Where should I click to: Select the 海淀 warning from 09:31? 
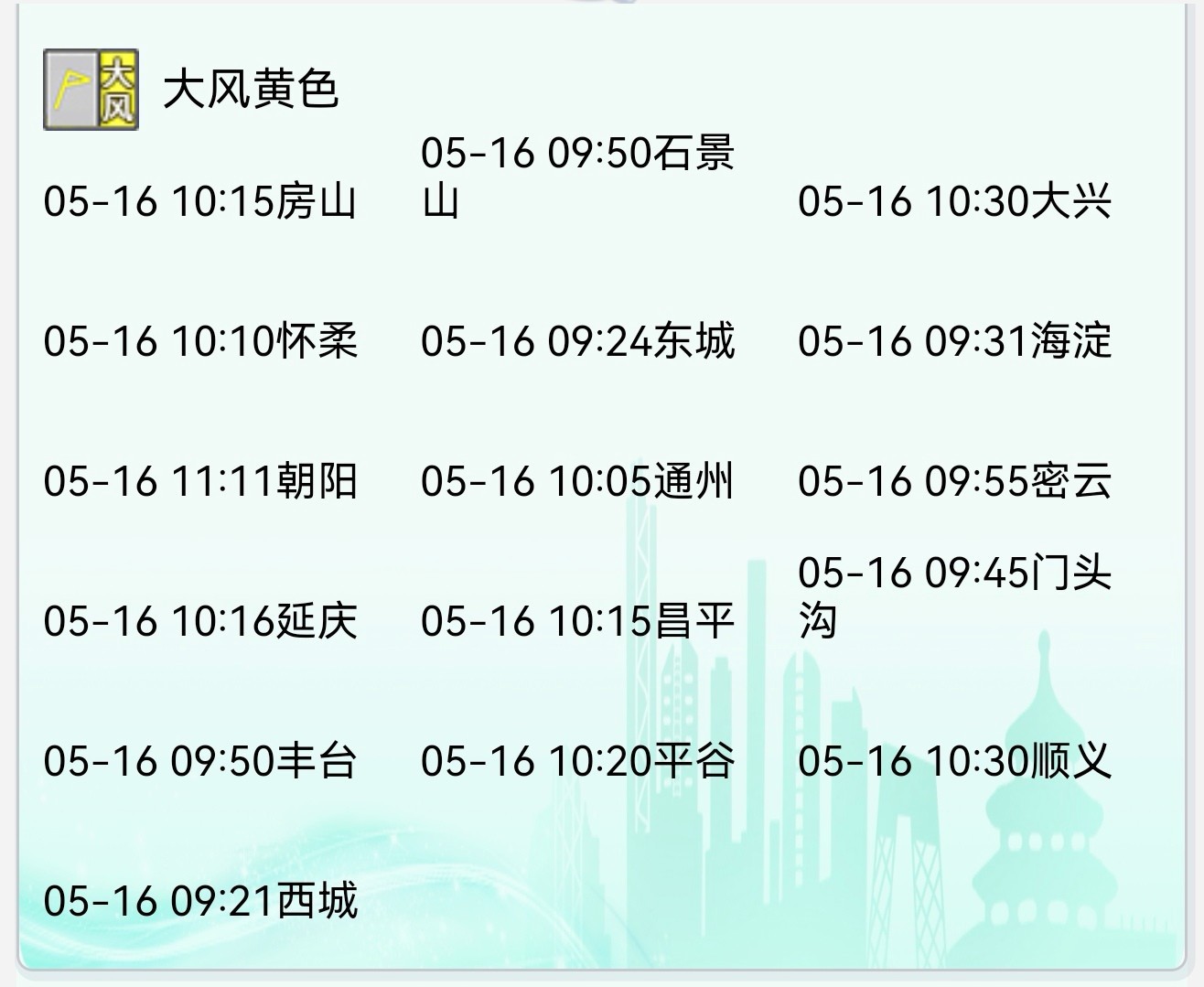pos(954,341)
